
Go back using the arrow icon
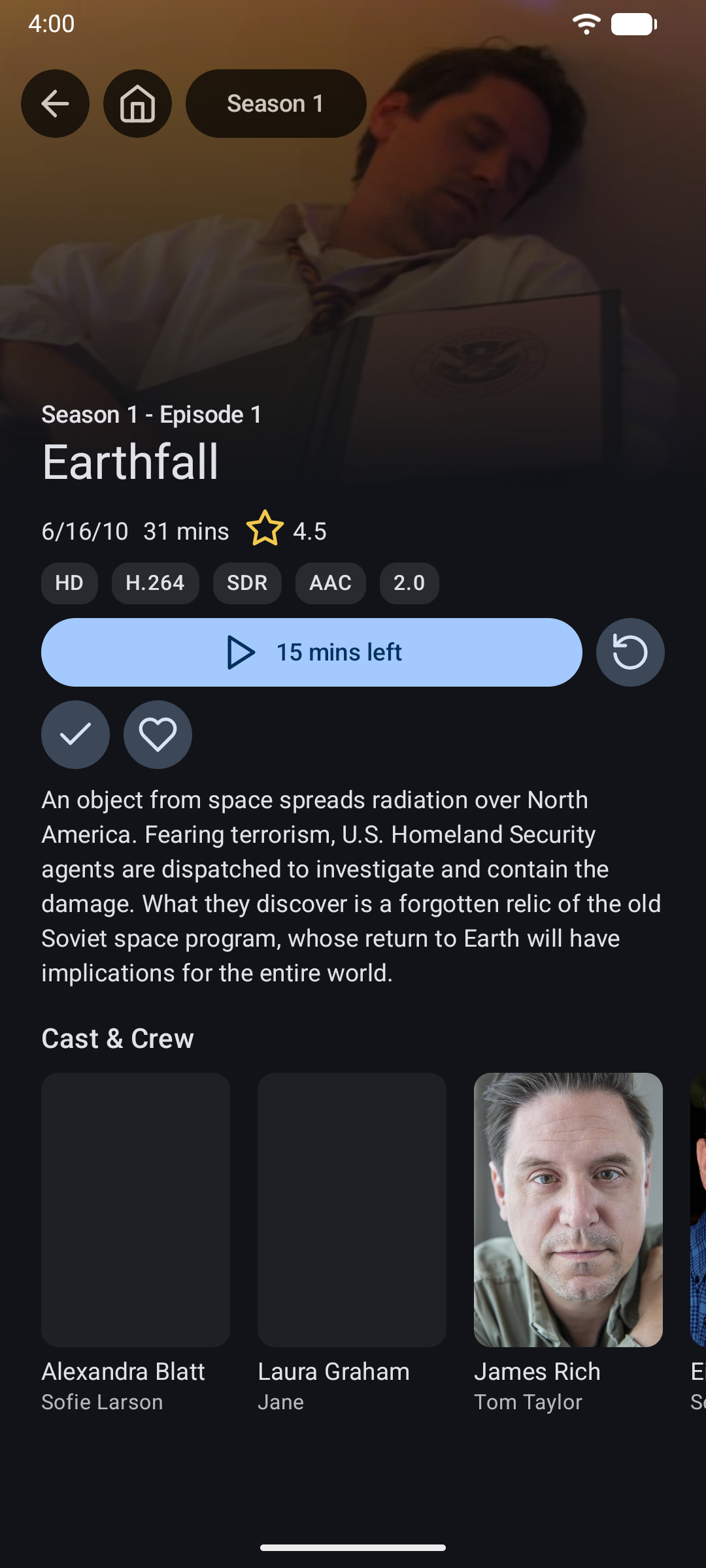(55, 103)
